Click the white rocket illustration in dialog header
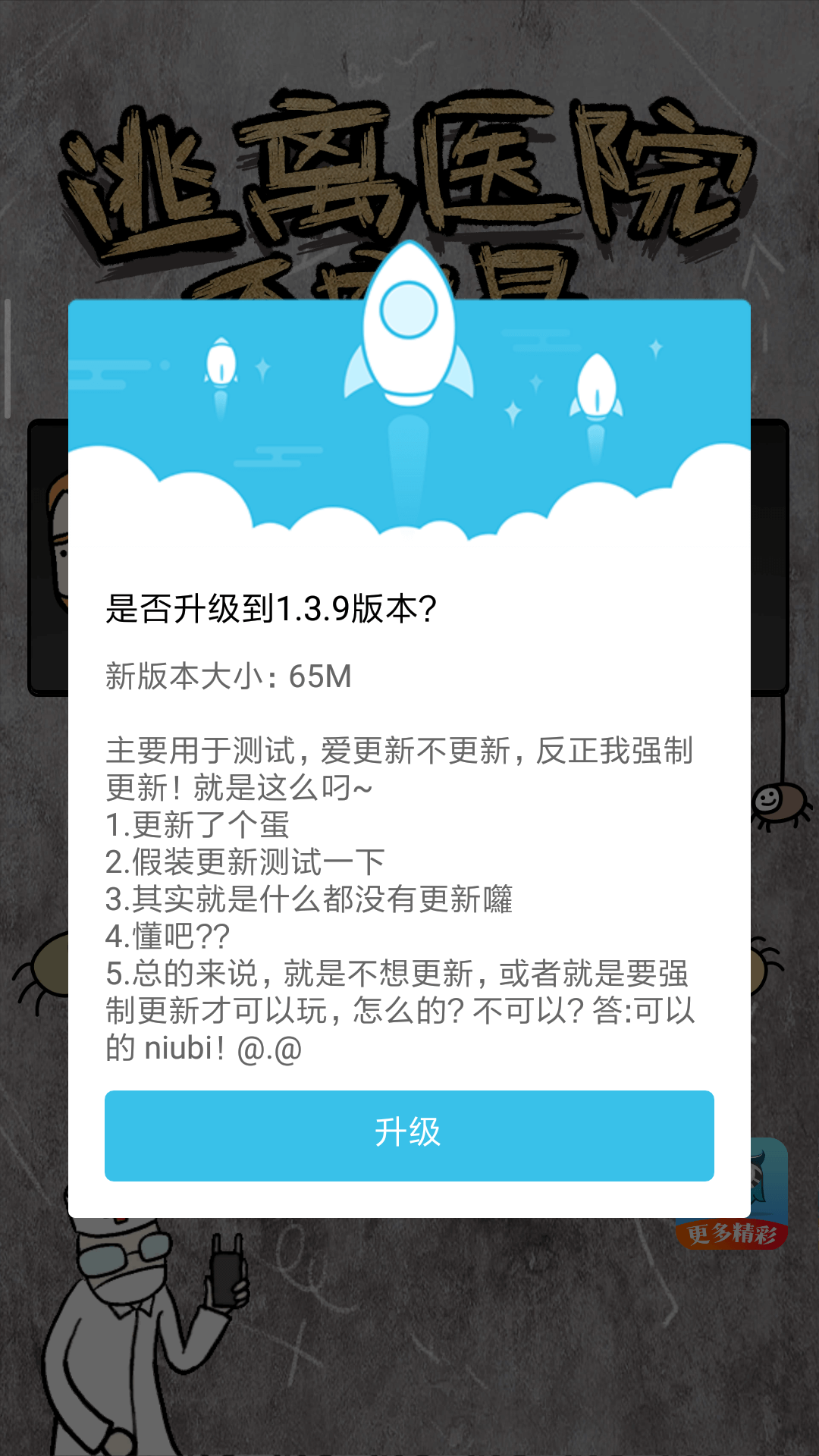819x1456 pixels. pos(409,341)
